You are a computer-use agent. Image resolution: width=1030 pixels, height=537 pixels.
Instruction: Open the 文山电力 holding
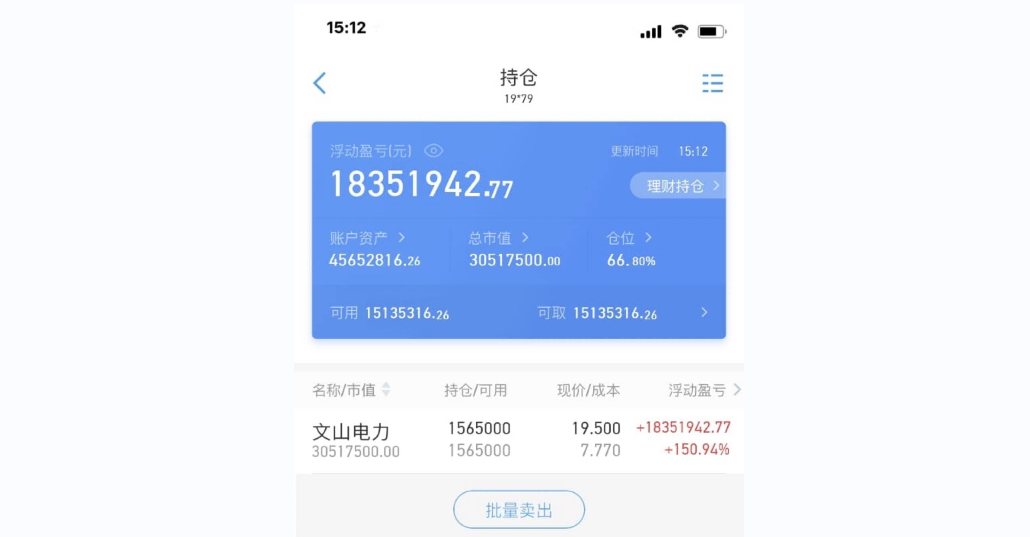(x=351, y=440)
